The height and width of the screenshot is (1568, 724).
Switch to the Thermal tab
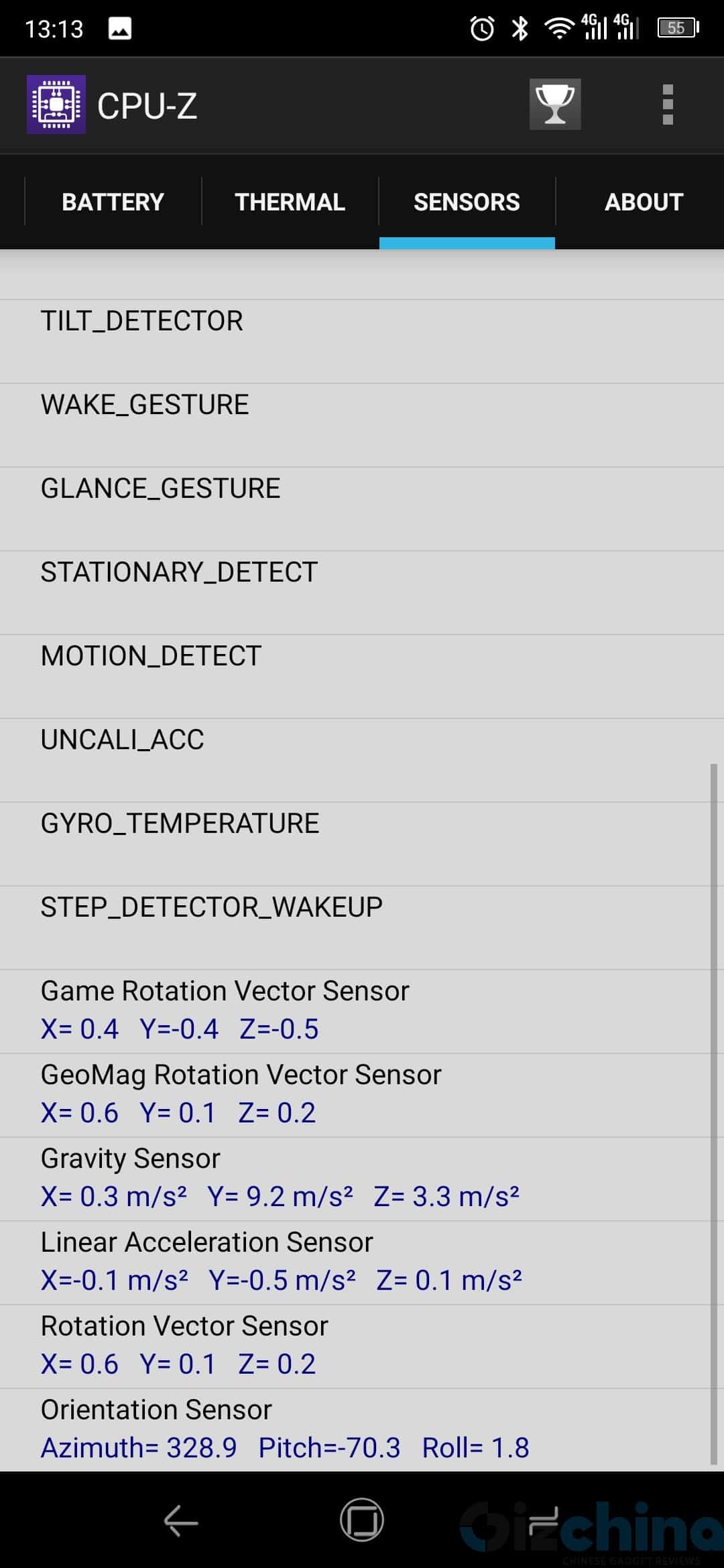point(290,202)
